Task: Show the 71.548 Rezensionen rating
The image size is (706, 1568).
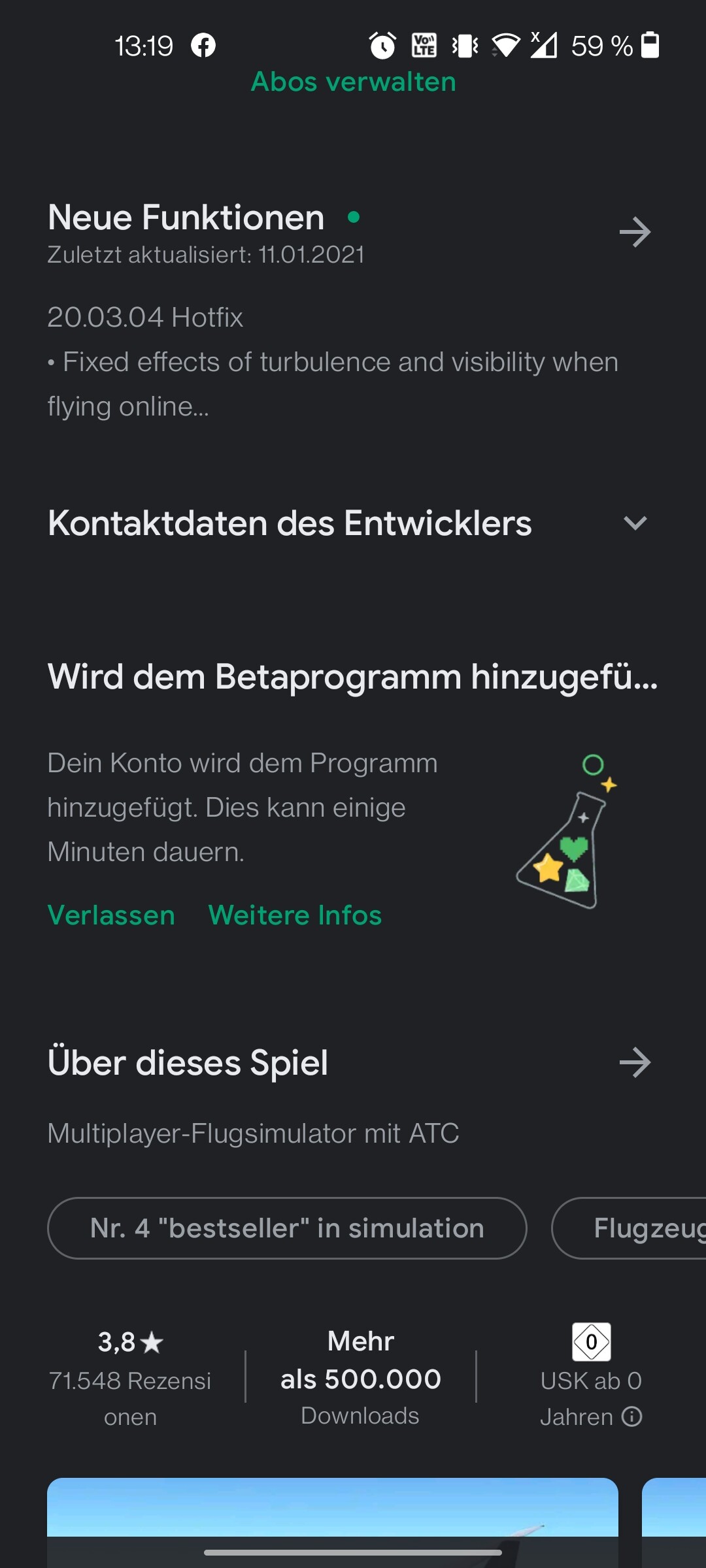Action: tap(130, 1379)
